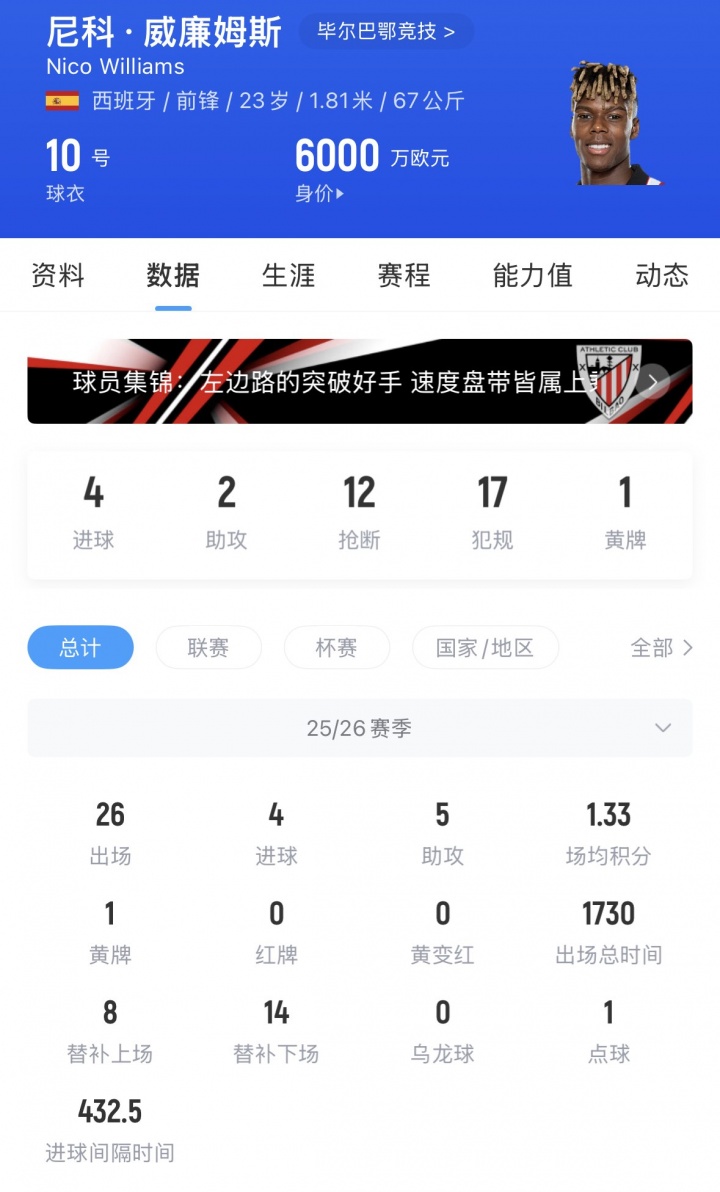Open the 赛程 tab

pyautogui.click(x=404, y=275)
